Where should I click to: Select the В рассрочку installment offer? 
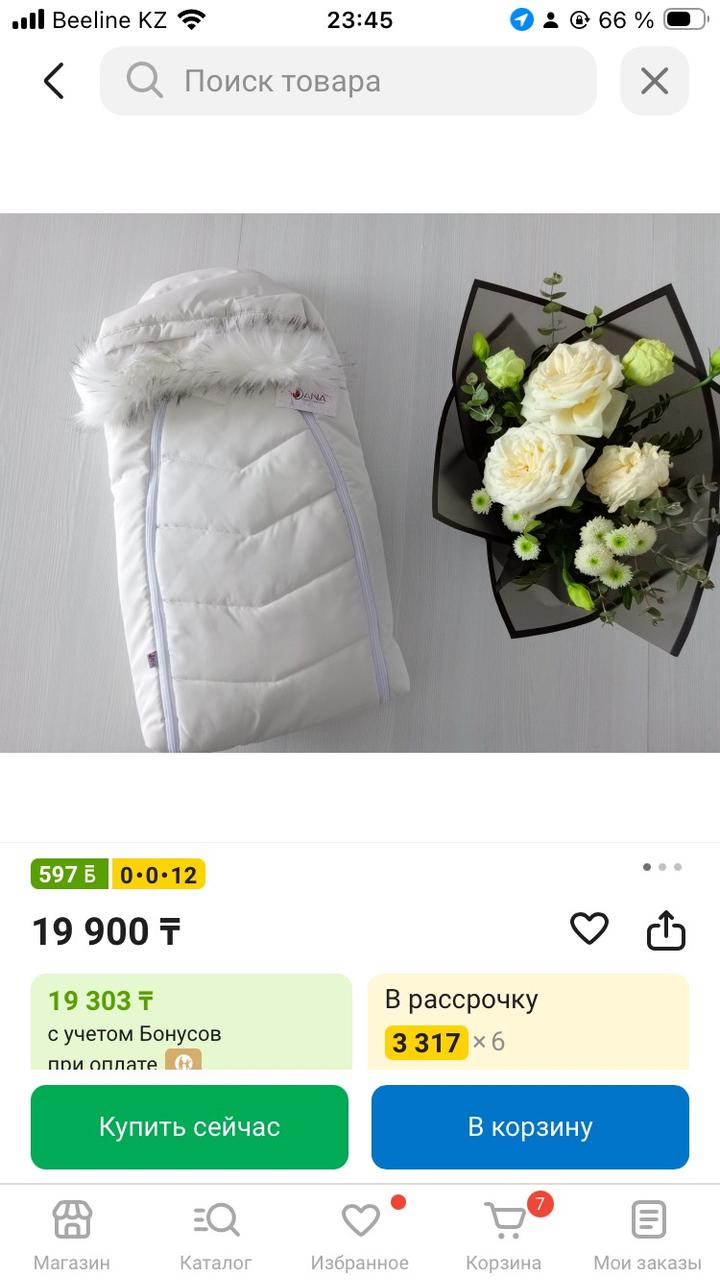tap(529, 1022)
